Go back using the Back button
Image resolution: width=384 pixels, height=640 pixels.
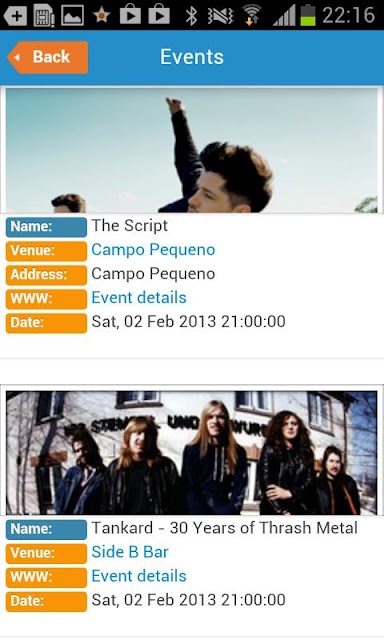tap(48, 57)
